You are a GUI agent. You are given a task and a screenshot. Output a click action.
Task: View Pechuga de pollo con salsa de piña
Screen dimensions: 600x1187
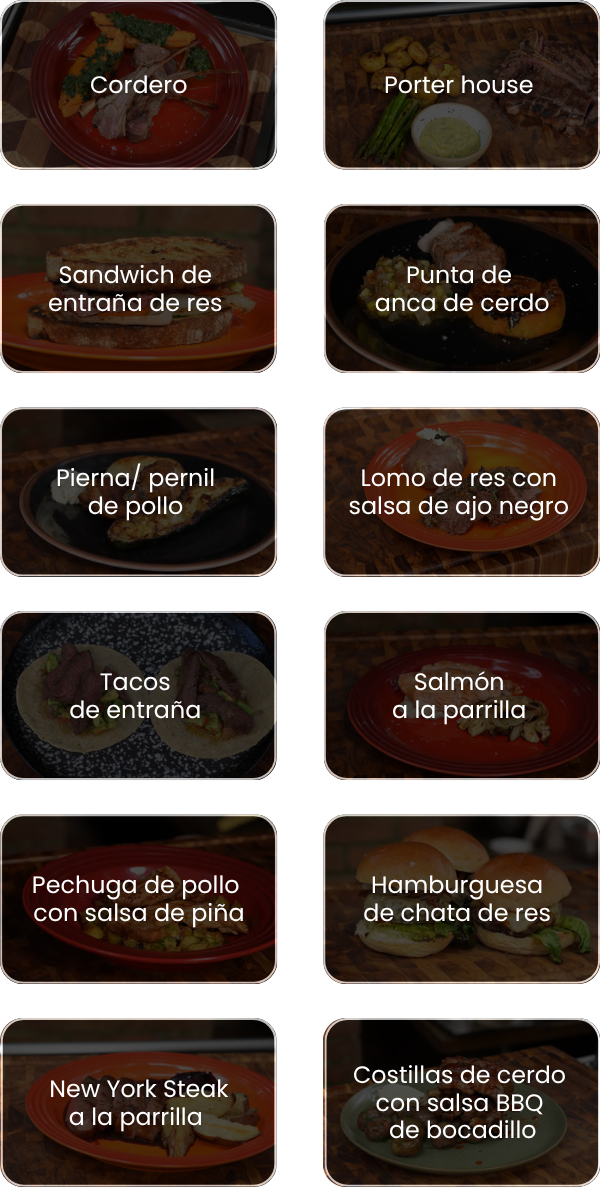[x=138, y=898]
